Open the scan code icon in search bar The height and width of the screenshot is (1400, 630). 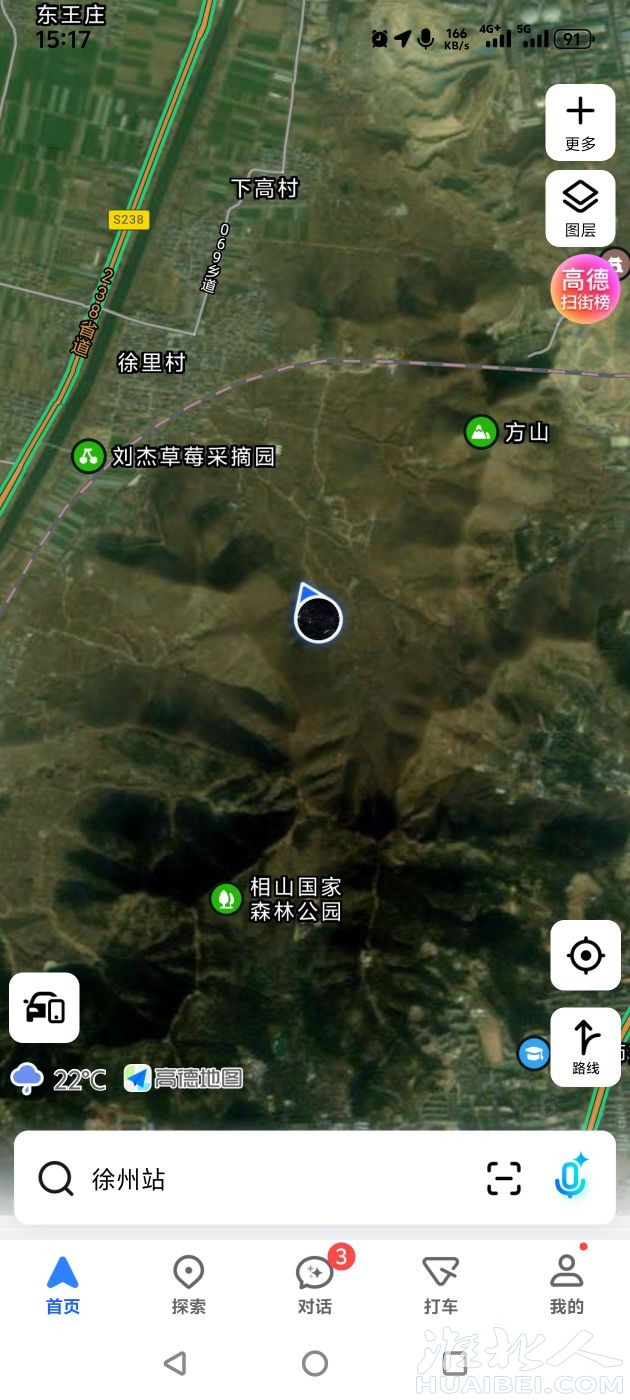pyautogui.click(x=504, y=1179)
